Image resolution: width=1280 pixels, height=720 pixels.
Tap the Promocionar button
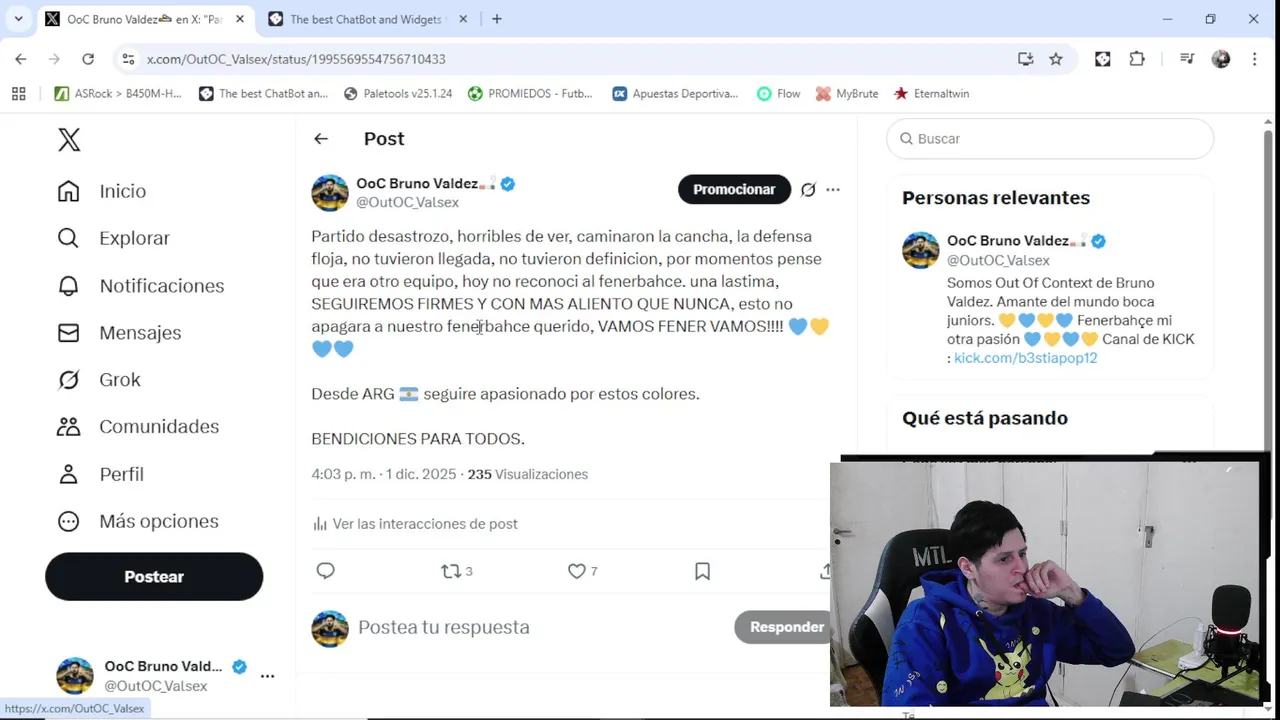pyautogui.click(x=734, y=189)
